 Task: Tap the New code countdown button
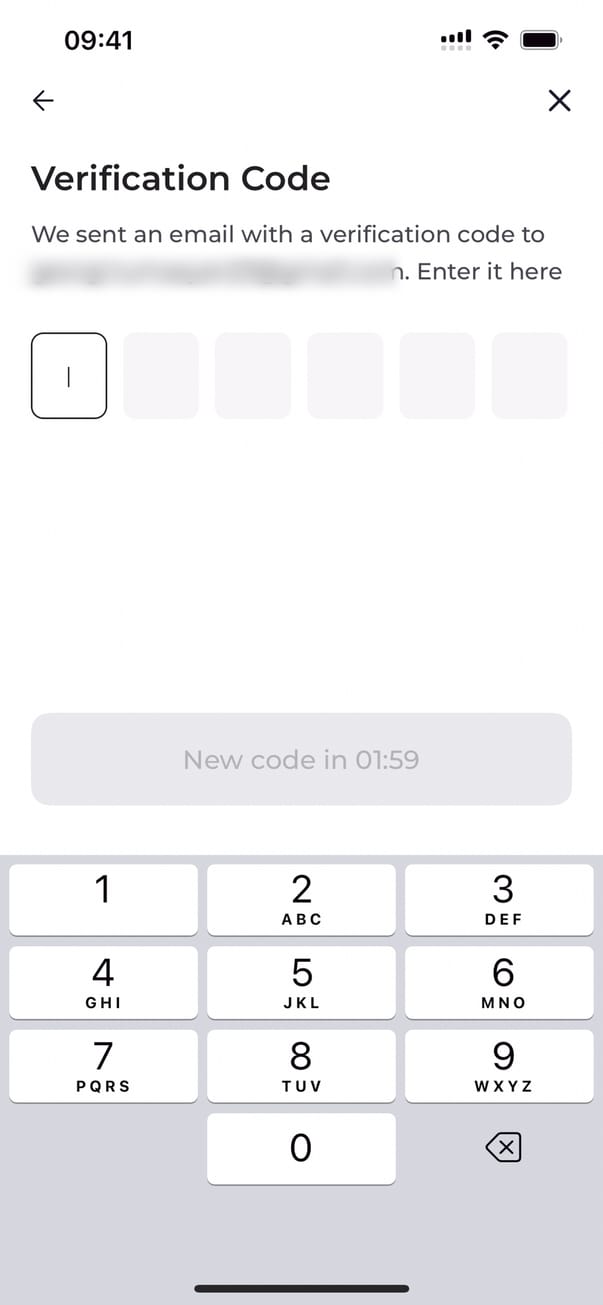click(301, 760)
